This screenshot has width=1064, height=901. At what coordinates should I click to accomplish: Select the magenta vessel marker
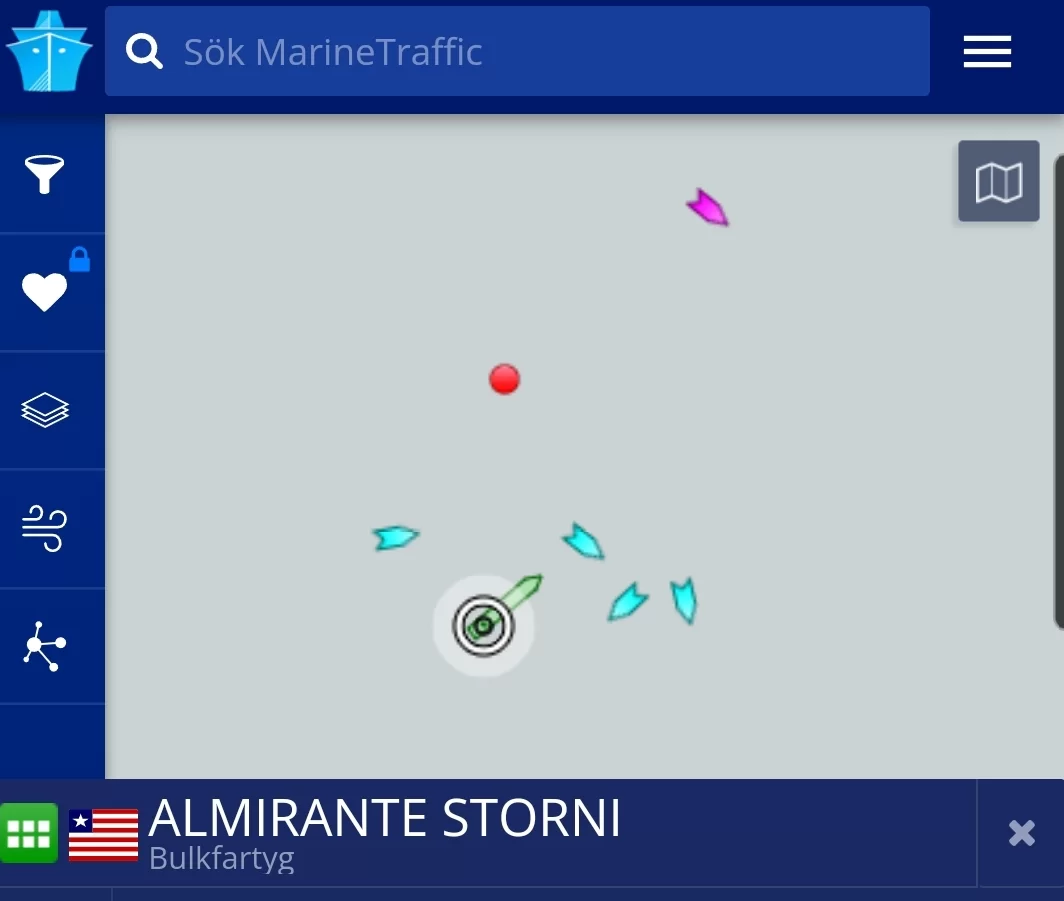coord(708,208)
